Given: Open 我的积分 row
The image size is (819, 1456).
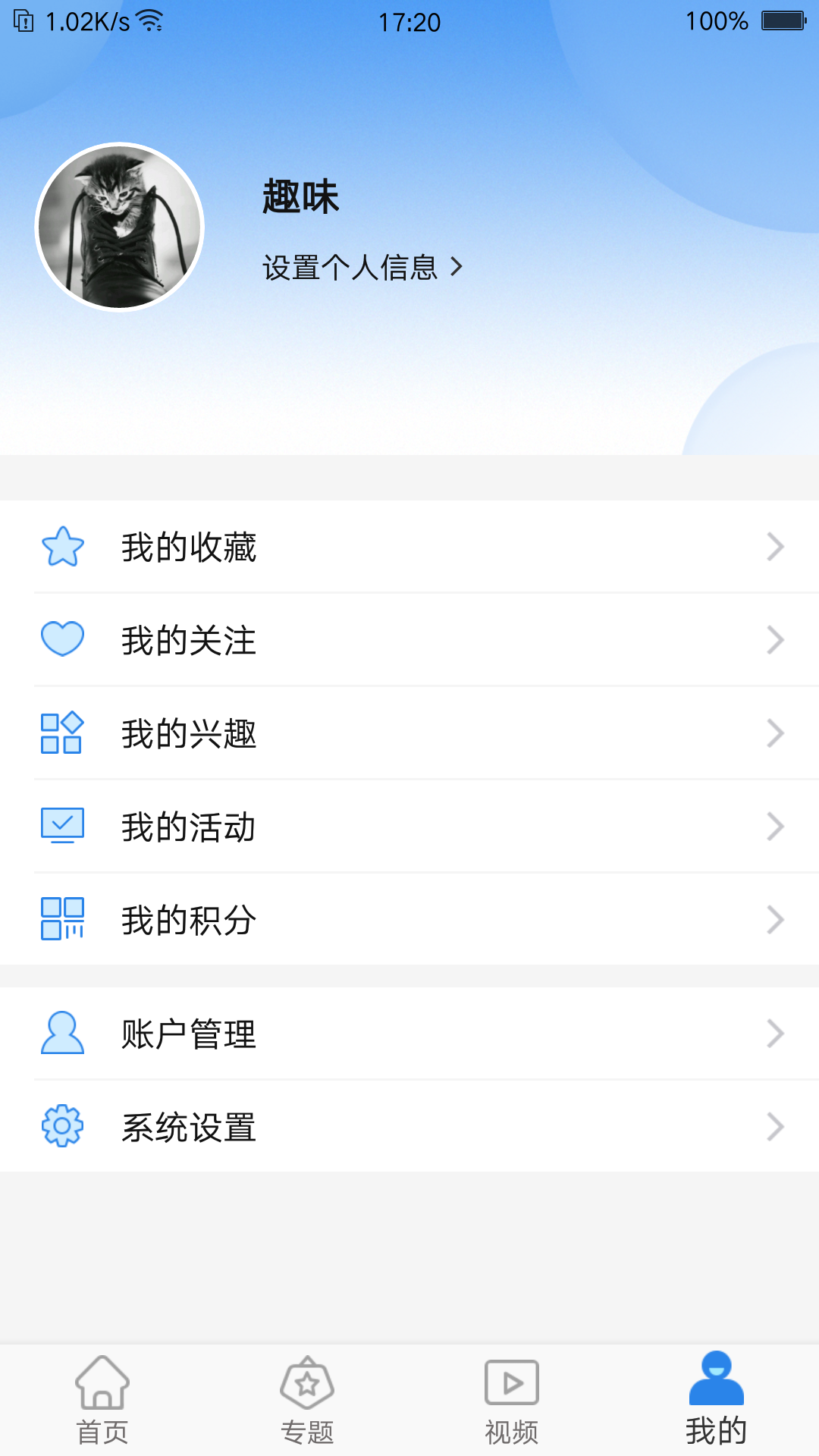Looking at the screenshot, I should click(x=409, y=920).
